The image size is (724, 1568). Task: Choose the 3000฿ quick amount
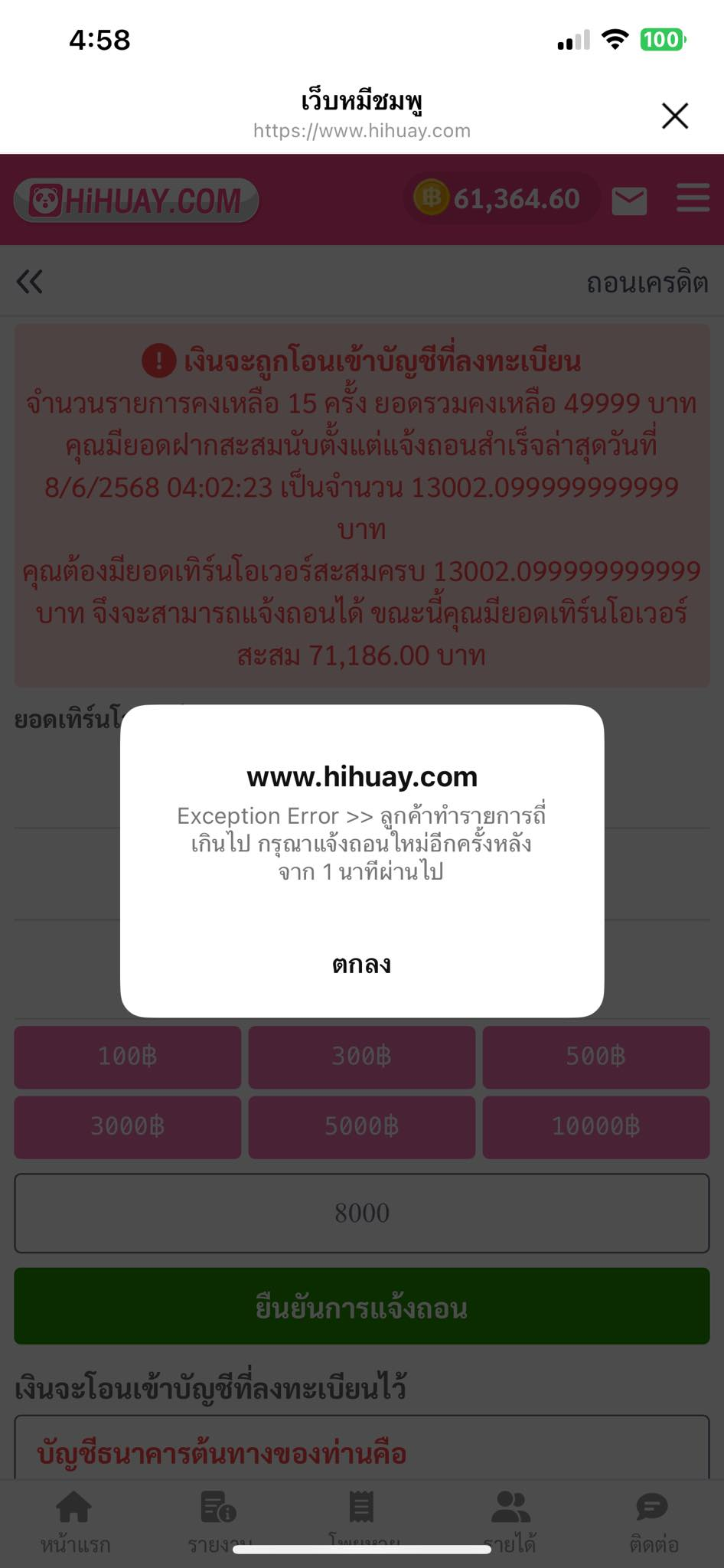(128, 1126)
